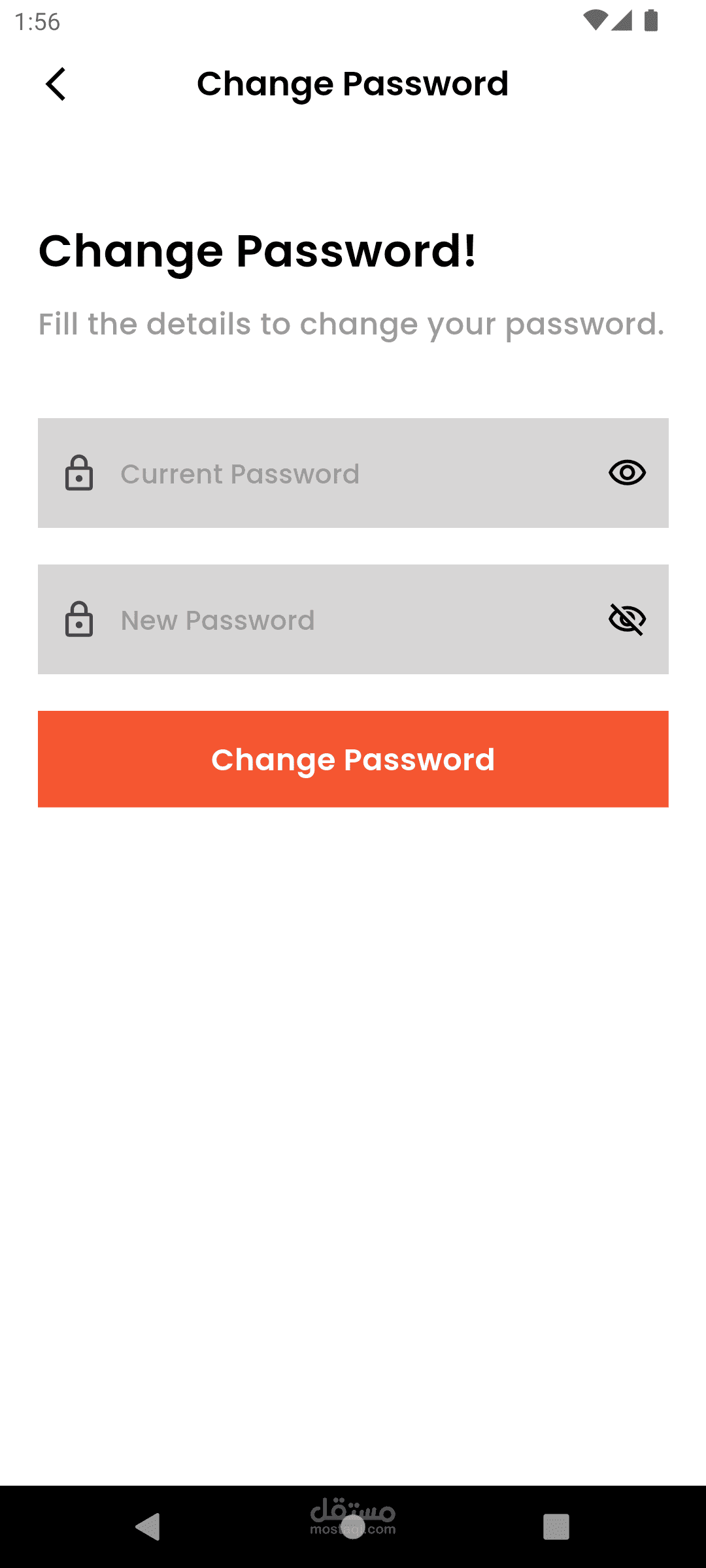Focus the Current Password field

pyautogui.click(x=353, y=473)
